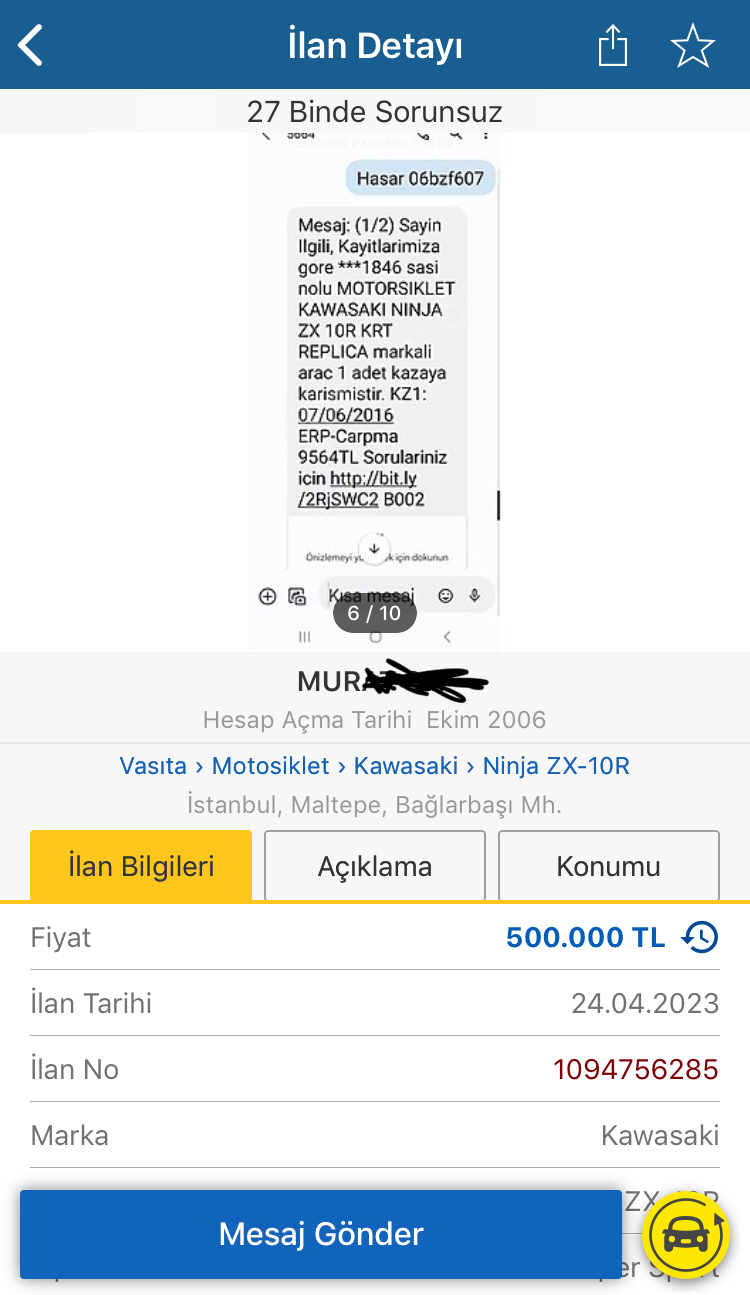750x1295 pixels.
Task: View price history next to 500.000 TL
Action: (700, 937)
